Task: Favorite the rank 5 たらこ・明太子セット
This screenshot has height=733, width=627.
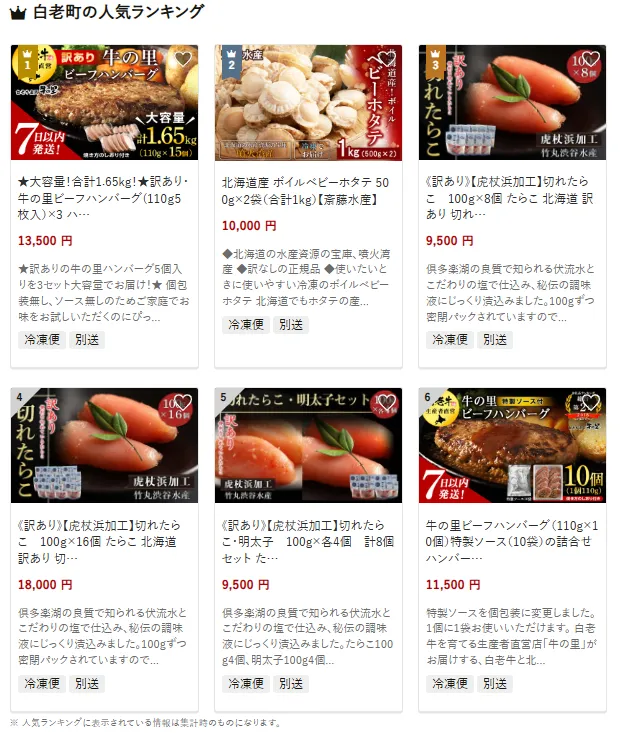Action: coord(386,403)
